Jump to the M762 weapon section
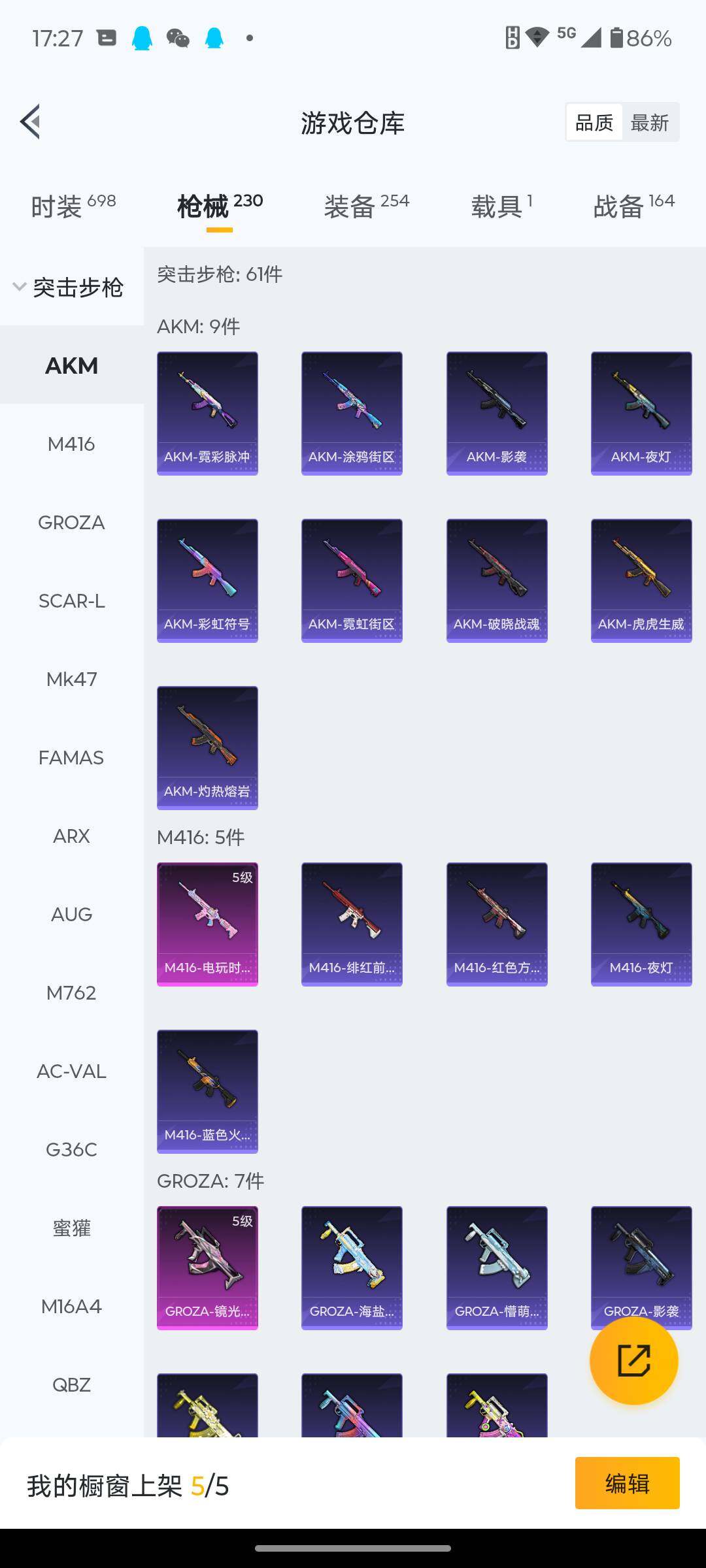This screenshot has width=706, height=1568. (71, 993)
